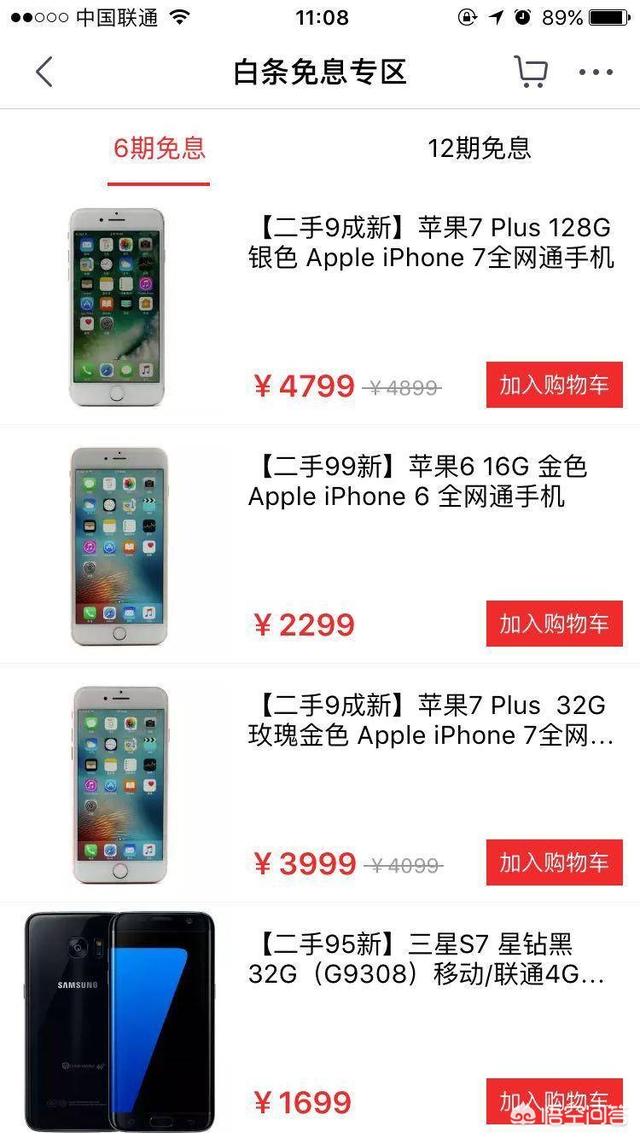Add the ¥4799 iPhone 7 Plus 128G to cart
This screenshot has height=1138, width=640.
coord(554,385)
